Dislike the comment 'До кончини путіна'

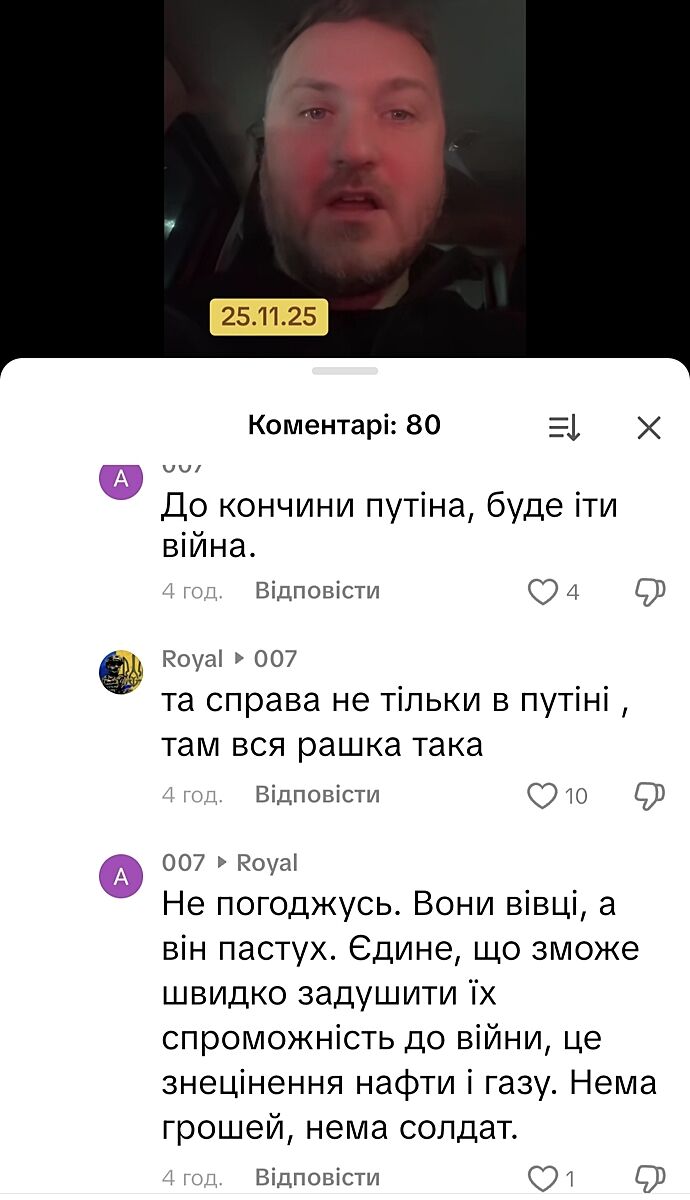click(650, 592)
